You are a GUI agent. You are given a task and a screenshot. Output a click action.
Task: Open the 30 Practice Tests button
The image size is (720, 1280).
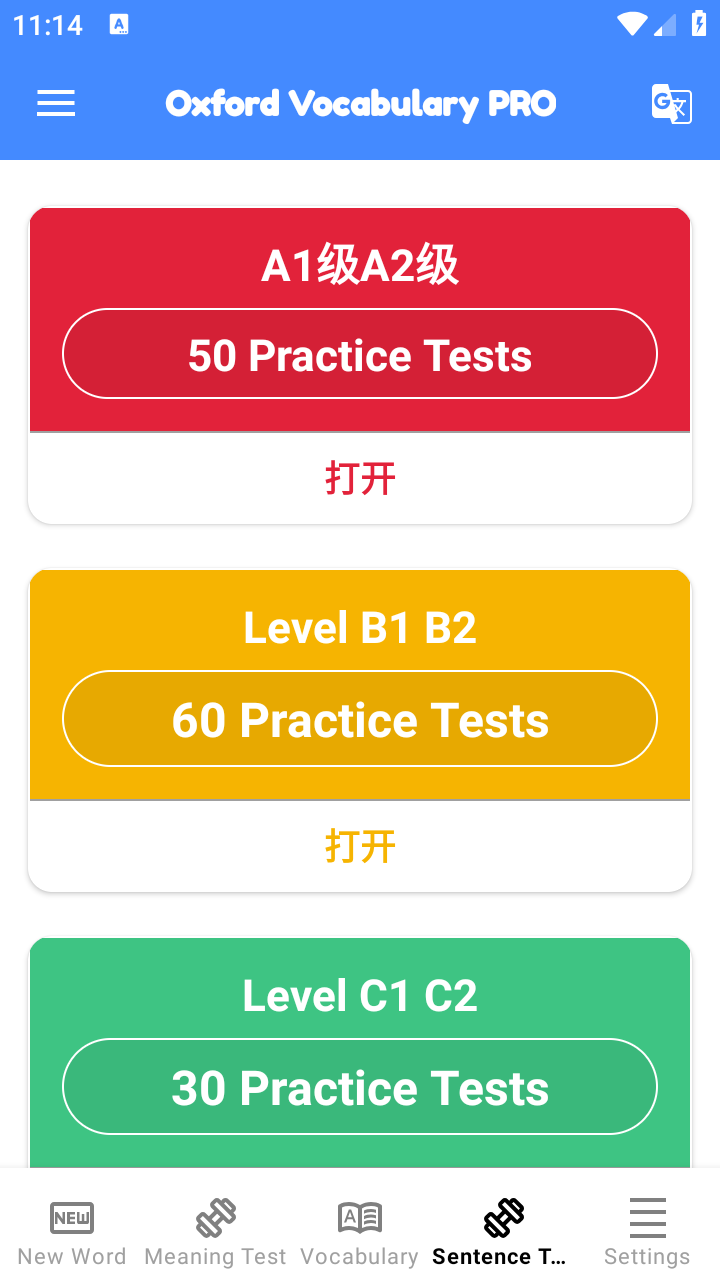(359, 1086)
